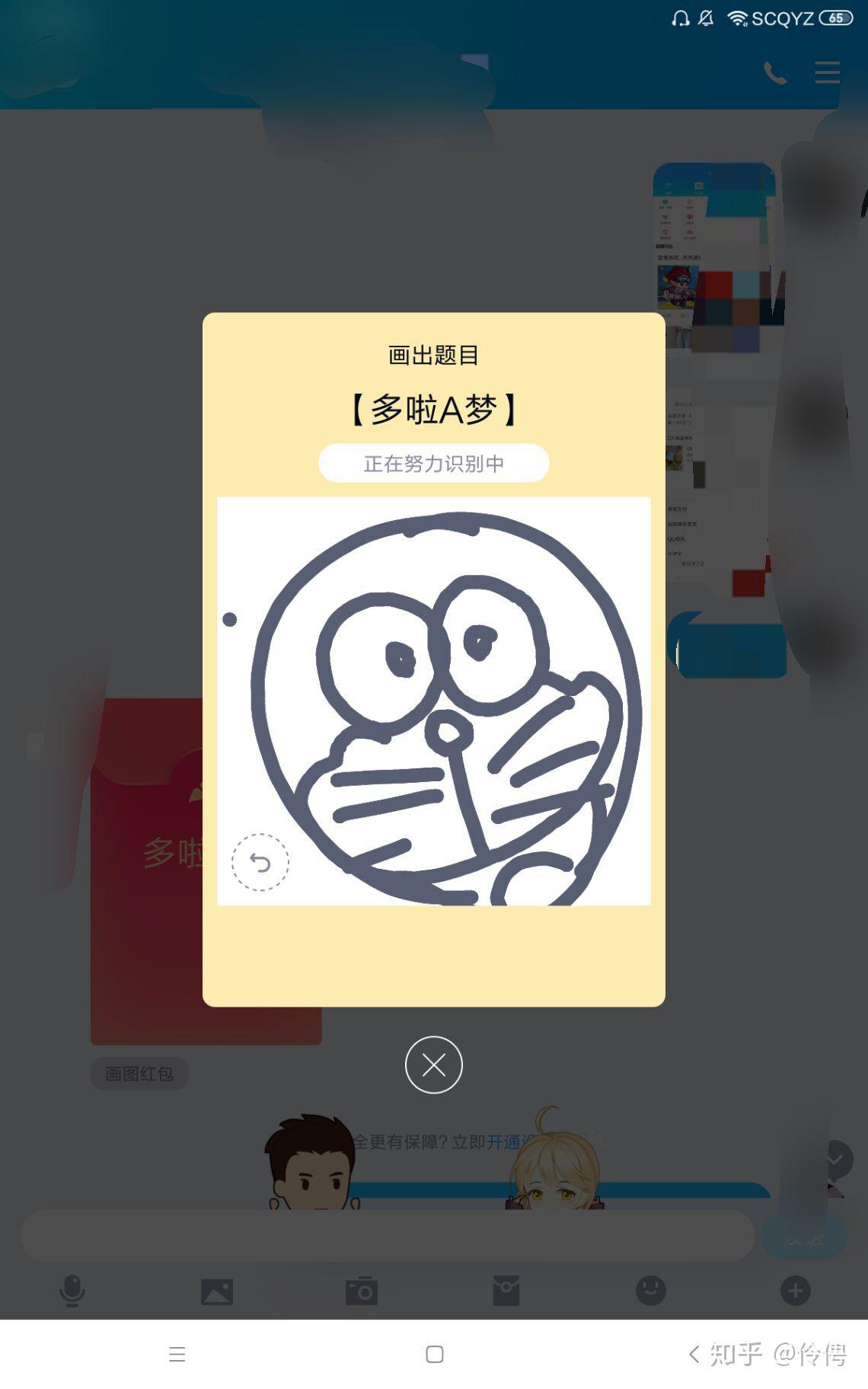Image resolution: width=868 pixels, height=1389 pixels.
Task: Toggle the muted notification bell in status bar
Action: [x=704, y=19]
